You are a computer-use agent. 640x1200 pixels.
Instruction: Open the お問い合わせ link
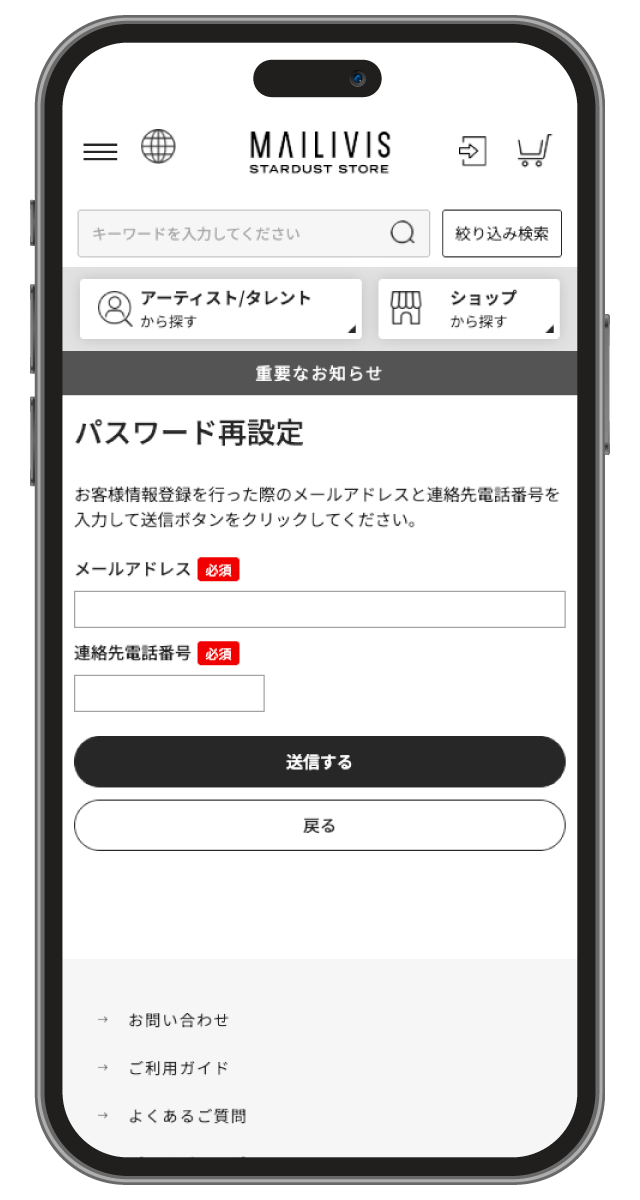click(178, 1020)
